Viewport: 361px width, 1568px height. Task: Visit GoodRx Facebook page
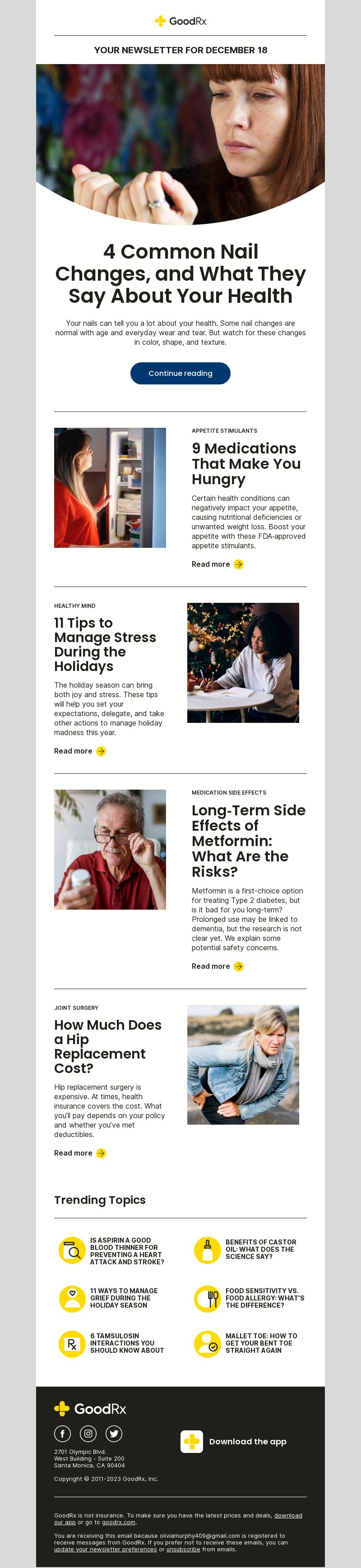(63, 1434)
